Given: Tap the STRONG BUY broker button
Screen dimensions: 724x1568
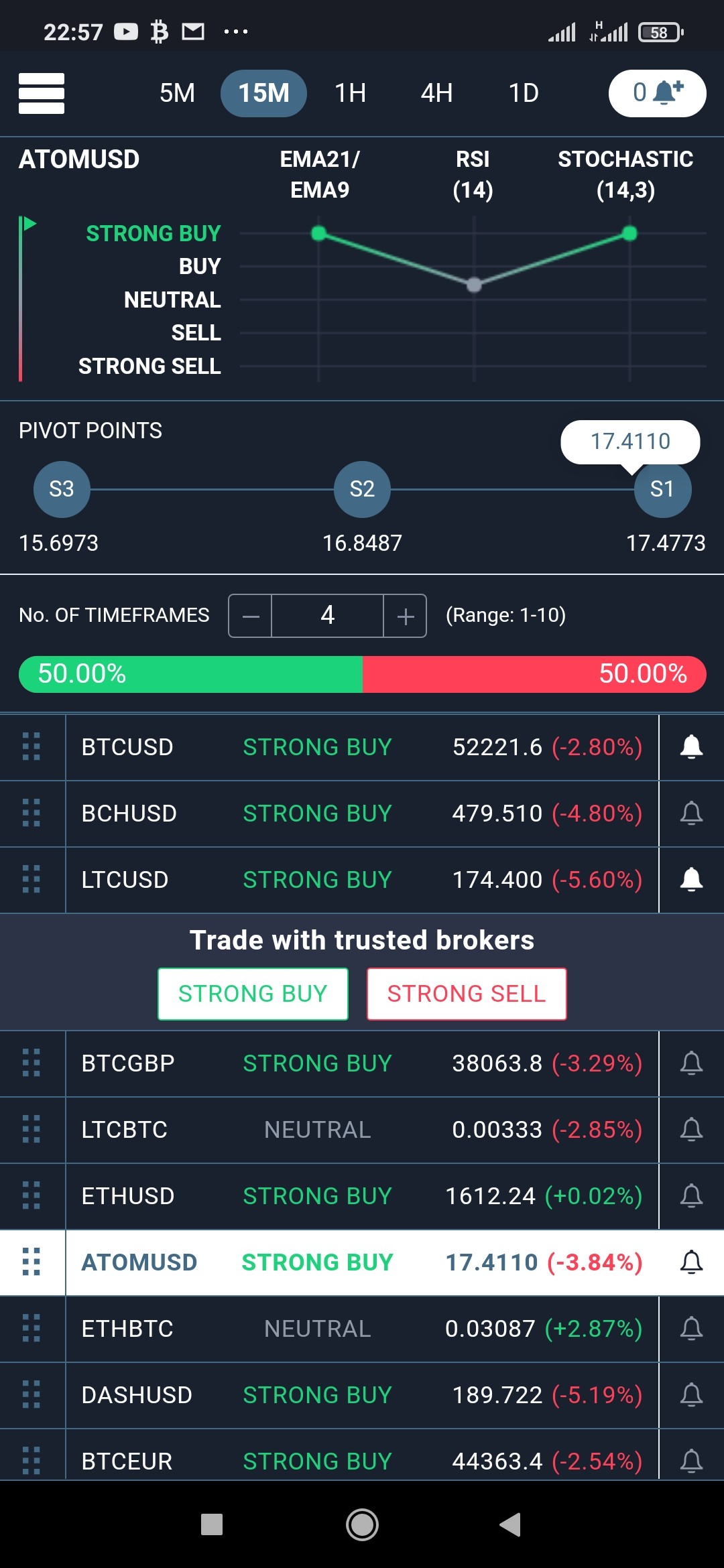Looking at the screenshot, I should tap(253, 994).
